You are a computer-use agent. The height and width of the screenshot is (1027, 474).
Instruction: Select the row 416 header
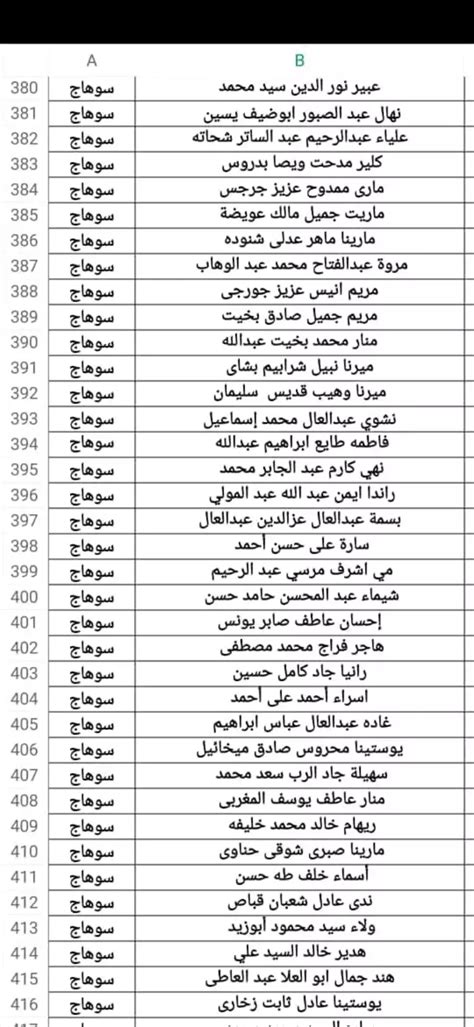(x=24, y=1004)
